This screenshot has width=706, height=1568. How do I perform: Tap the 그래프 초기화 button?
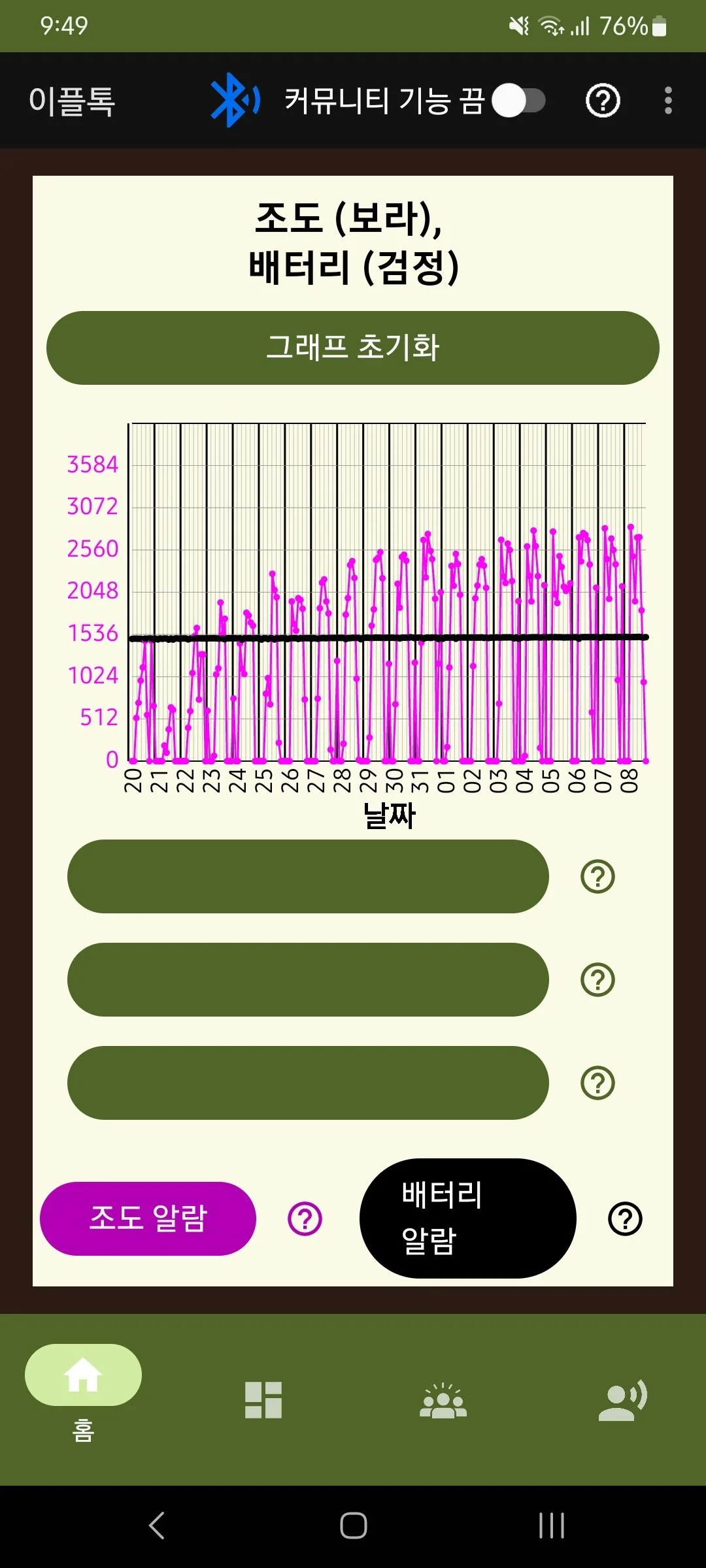(x=353, y=348)
